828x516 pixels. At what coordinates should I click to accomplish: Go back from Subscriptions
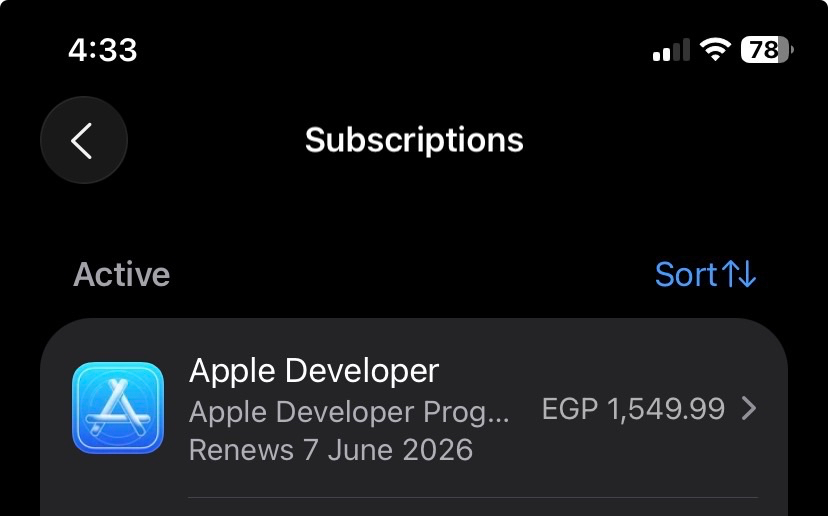point(83,141)
